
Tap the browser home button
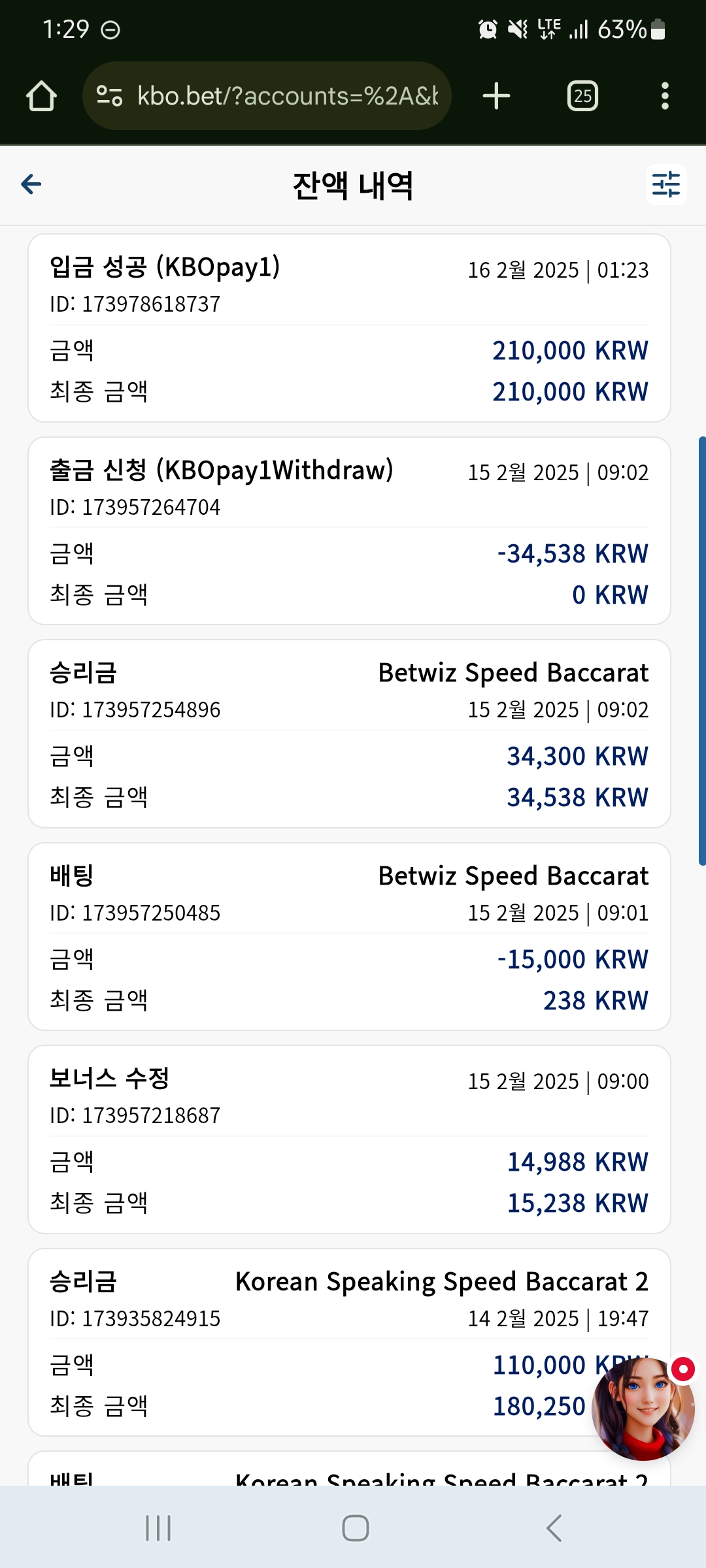[x=41, y=96]
